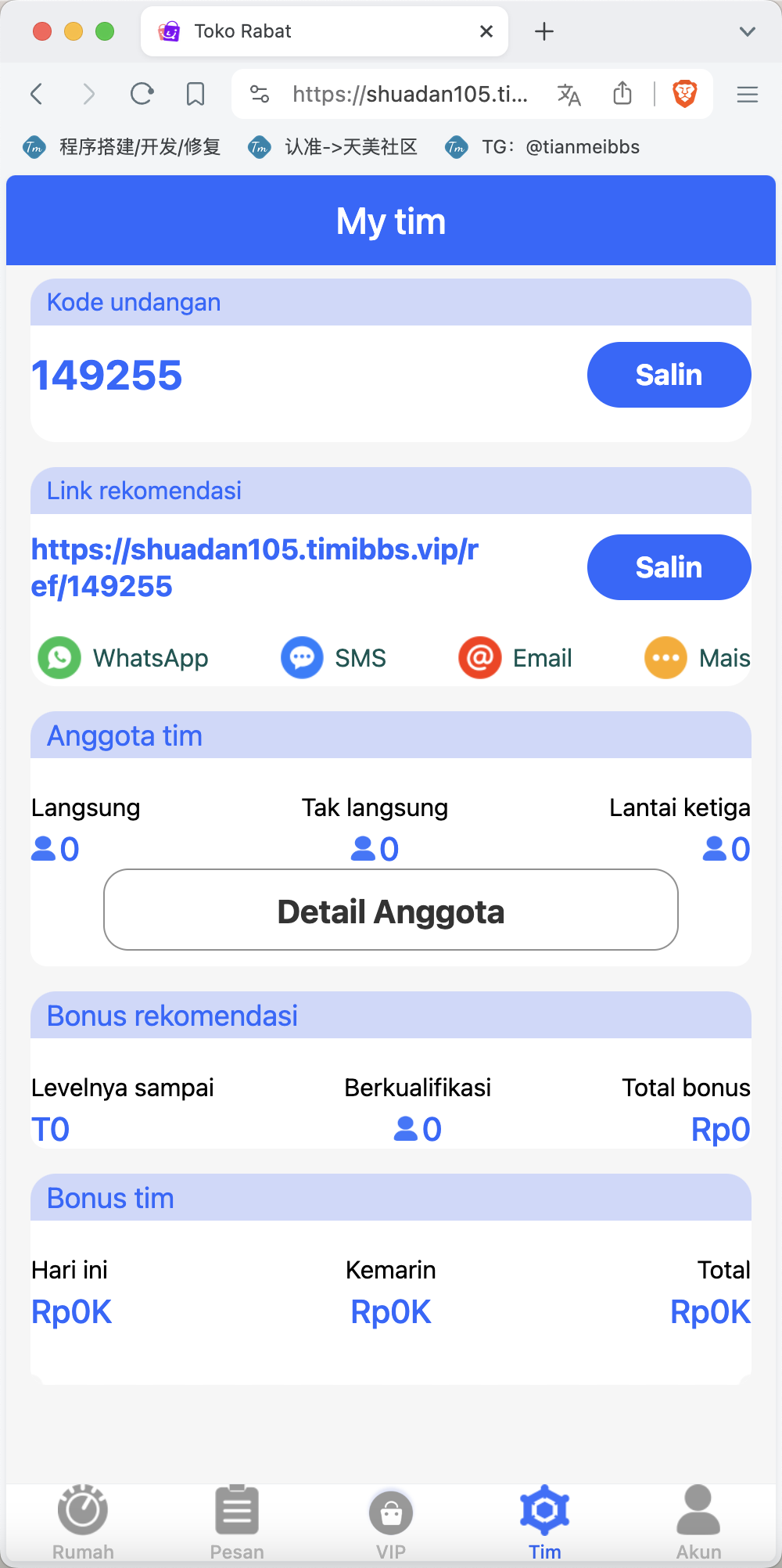Copy the recommendation link with Salin
The width and height of the screenshot is (782, 1568).
(669, 567)
